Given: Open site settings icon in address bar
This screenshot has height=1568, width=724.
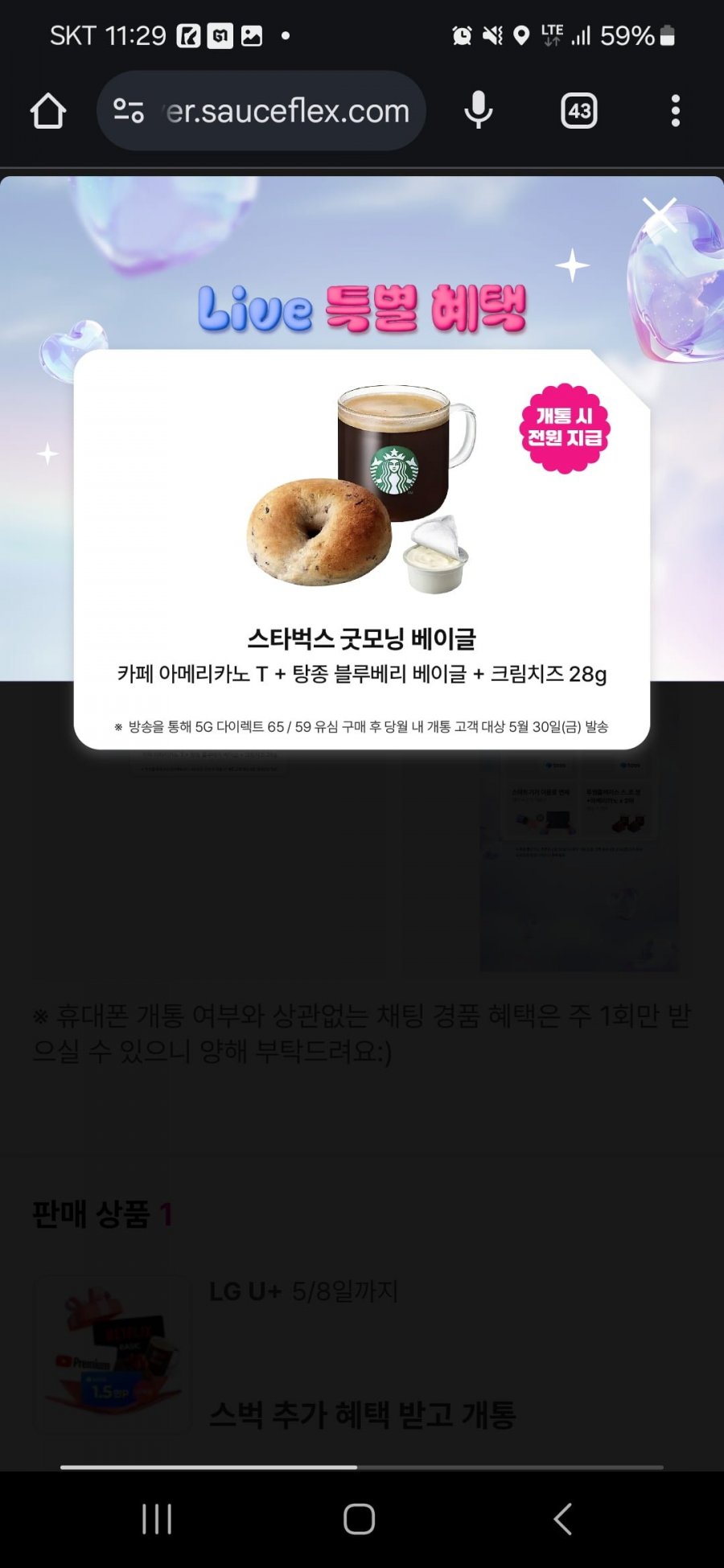Looking at the screenshot, I should point(129,111).
